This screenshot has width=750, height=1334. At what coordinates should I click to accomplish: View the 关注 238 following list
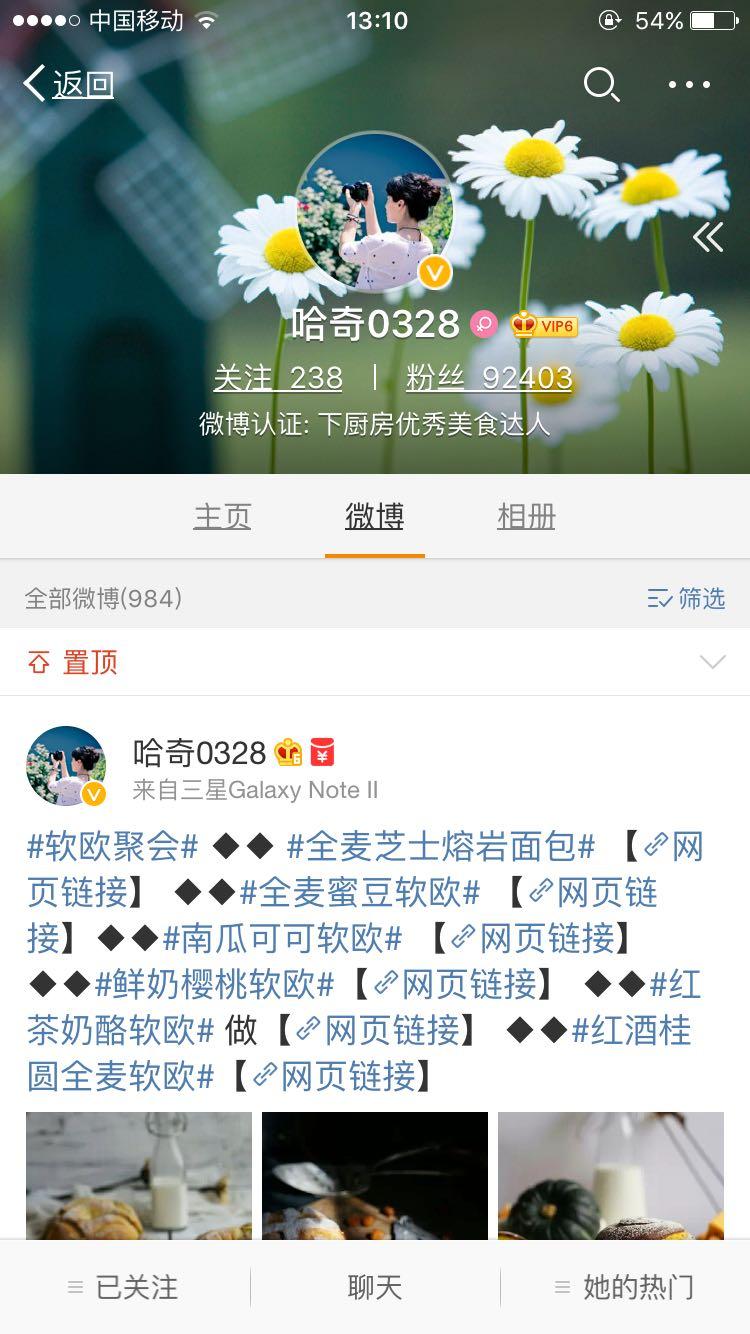click(x=278, y=378)
